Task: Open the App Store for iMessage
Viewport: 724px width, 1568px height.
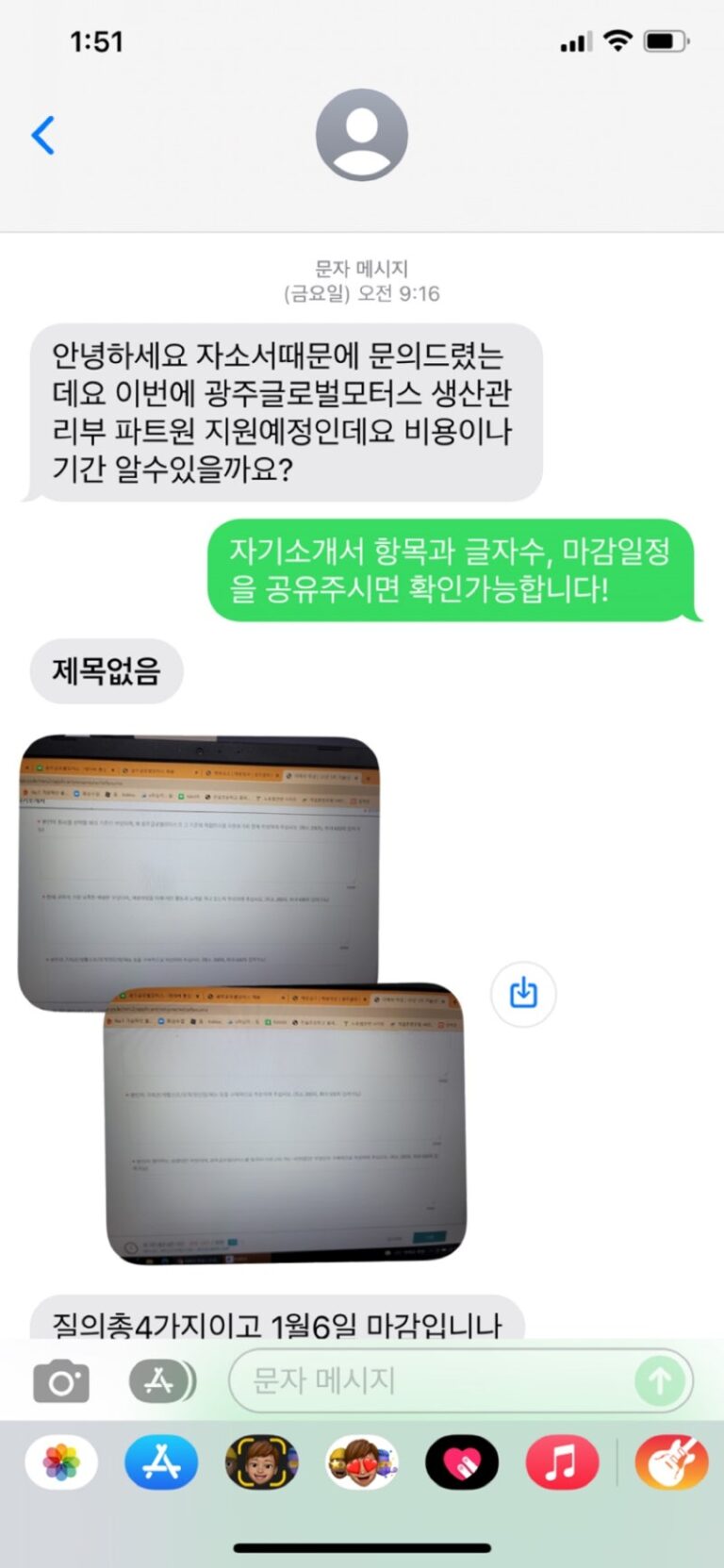Action: (x=161, y=1462)
